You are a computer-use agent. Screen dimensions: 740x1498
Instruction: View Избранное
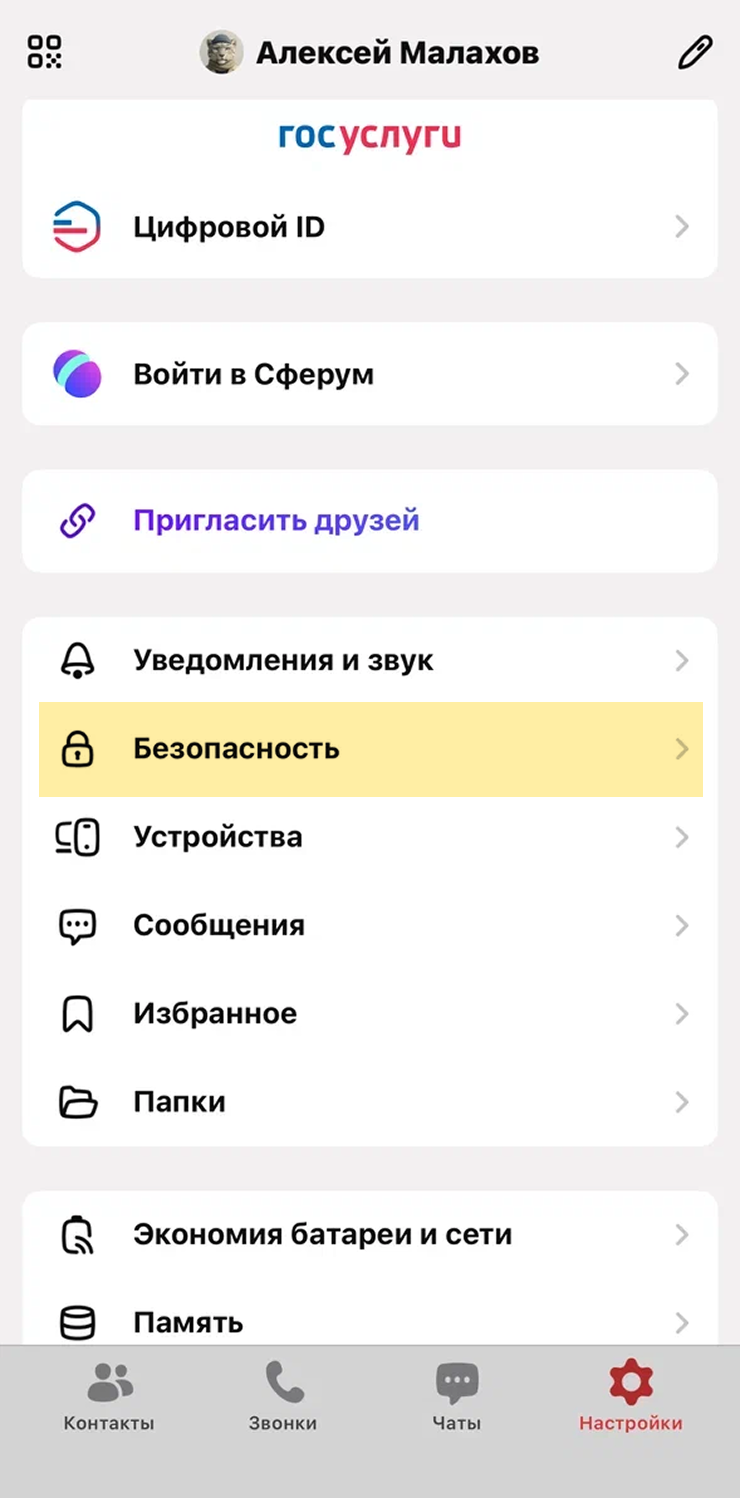pos(369,1014)
